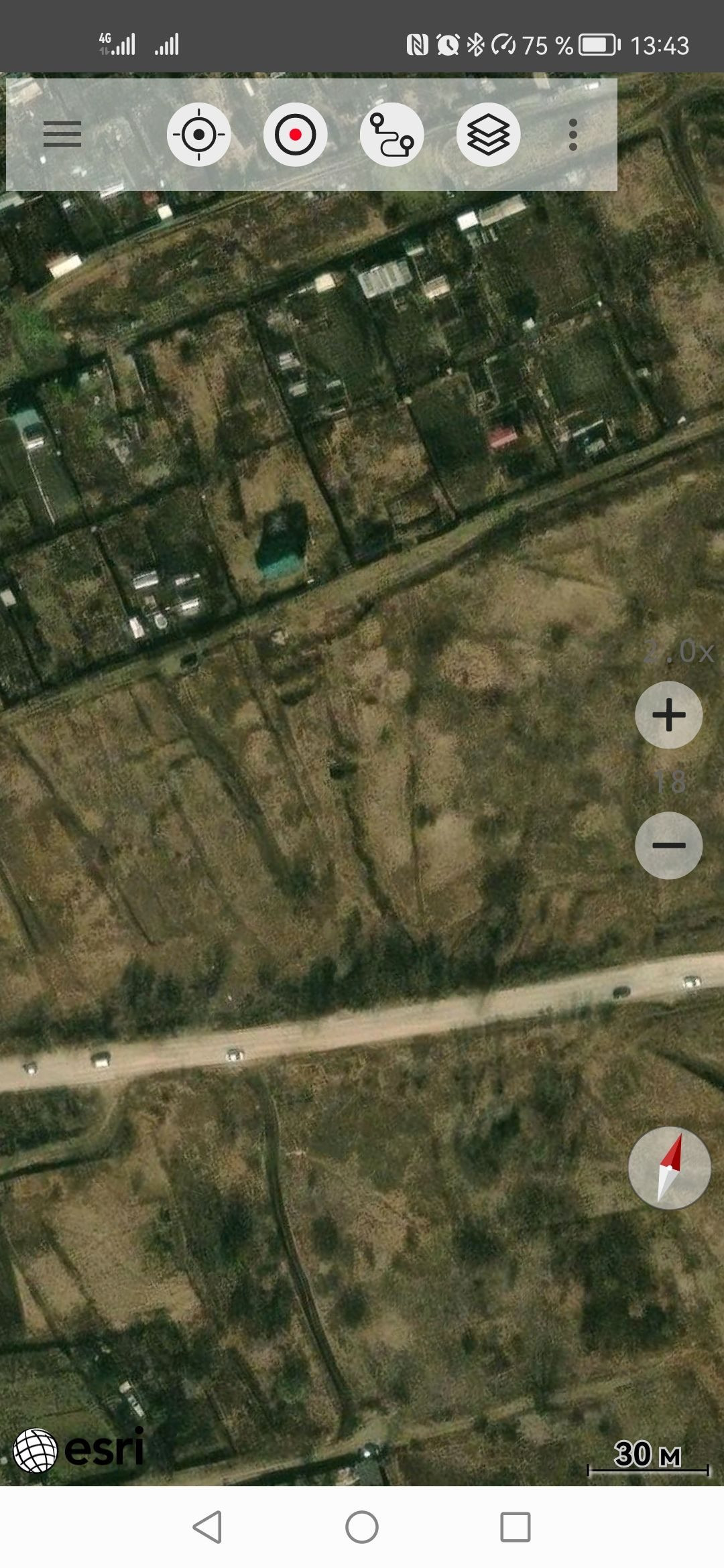Start recording a track

coord(295,135)
